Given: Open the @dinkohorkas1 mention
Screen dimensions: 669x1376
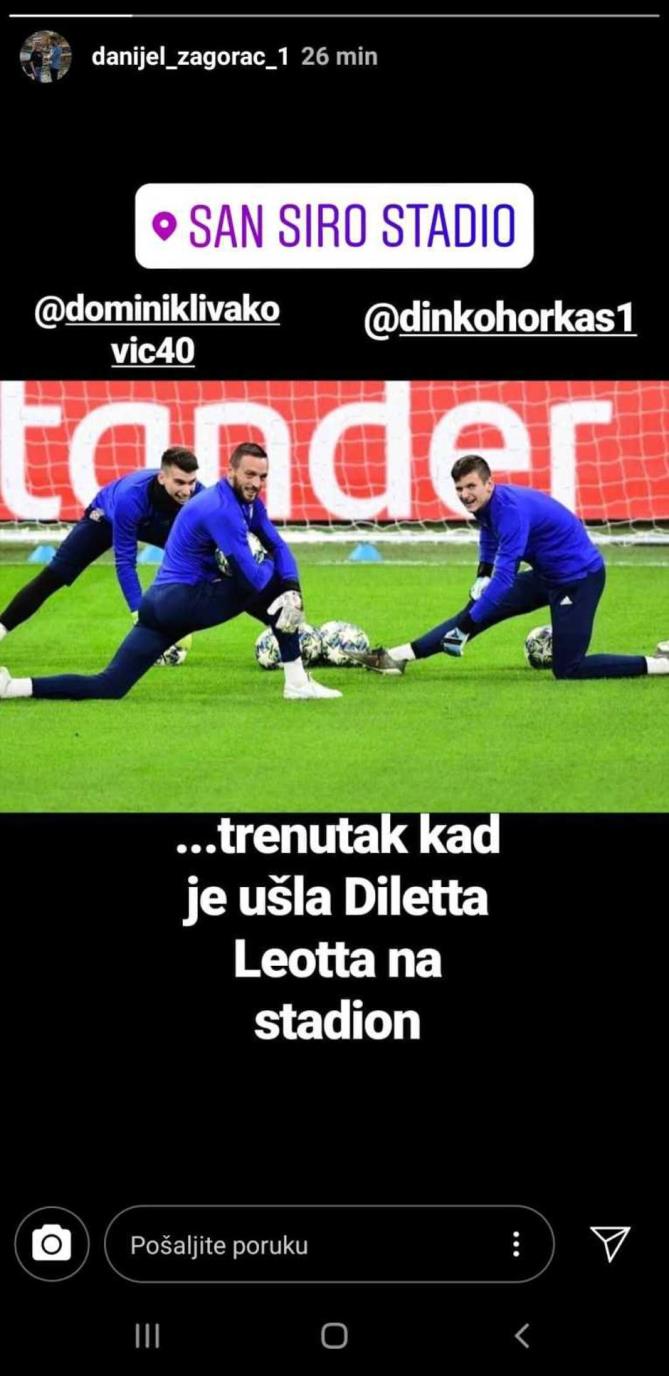Looking at the screenshot, I should coord(500,322).
